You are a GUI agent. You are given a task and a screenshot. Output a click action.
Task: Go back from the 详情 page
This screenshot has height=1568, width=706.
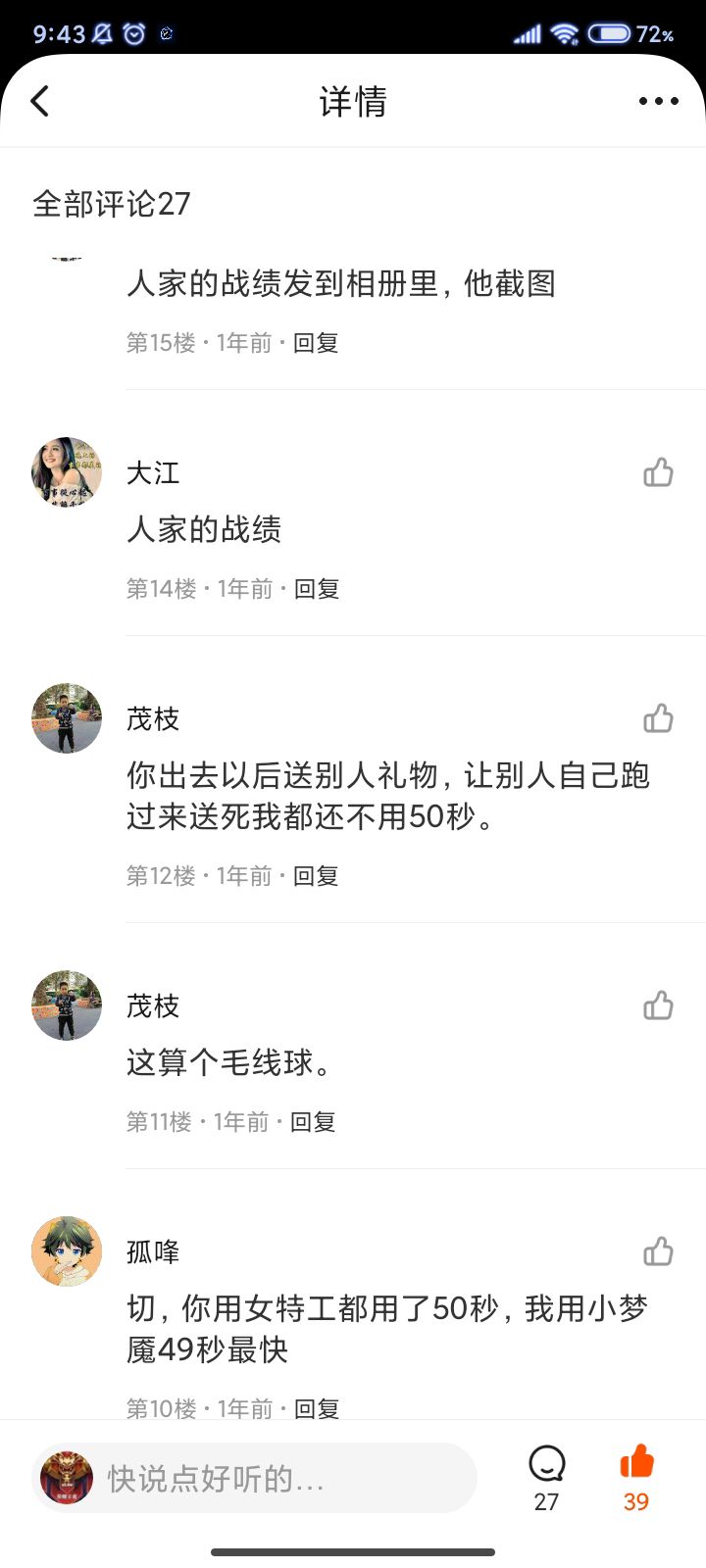coord(40,101)
